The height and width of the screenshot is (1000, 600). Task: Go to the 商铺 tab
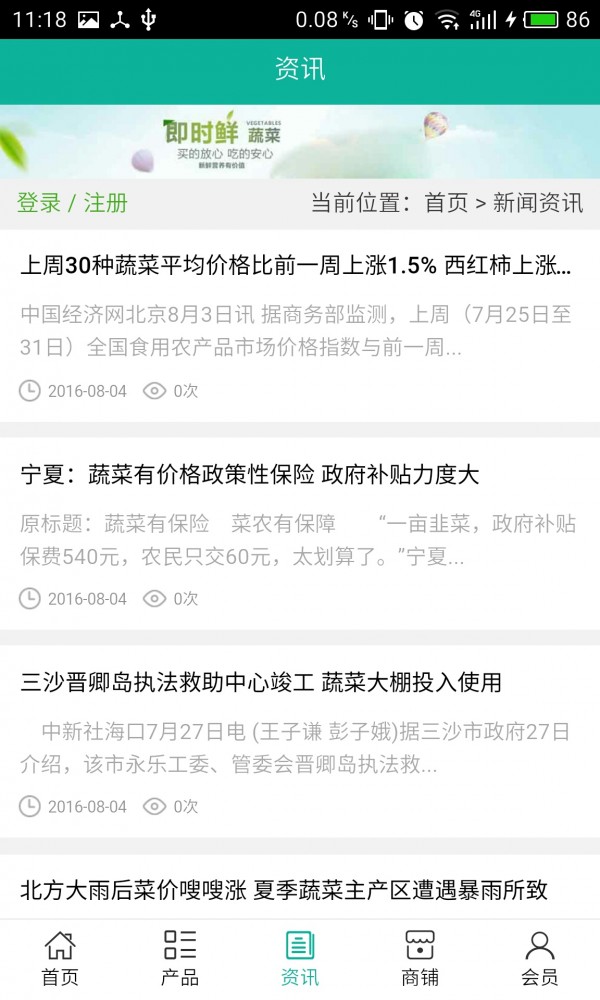420,958
